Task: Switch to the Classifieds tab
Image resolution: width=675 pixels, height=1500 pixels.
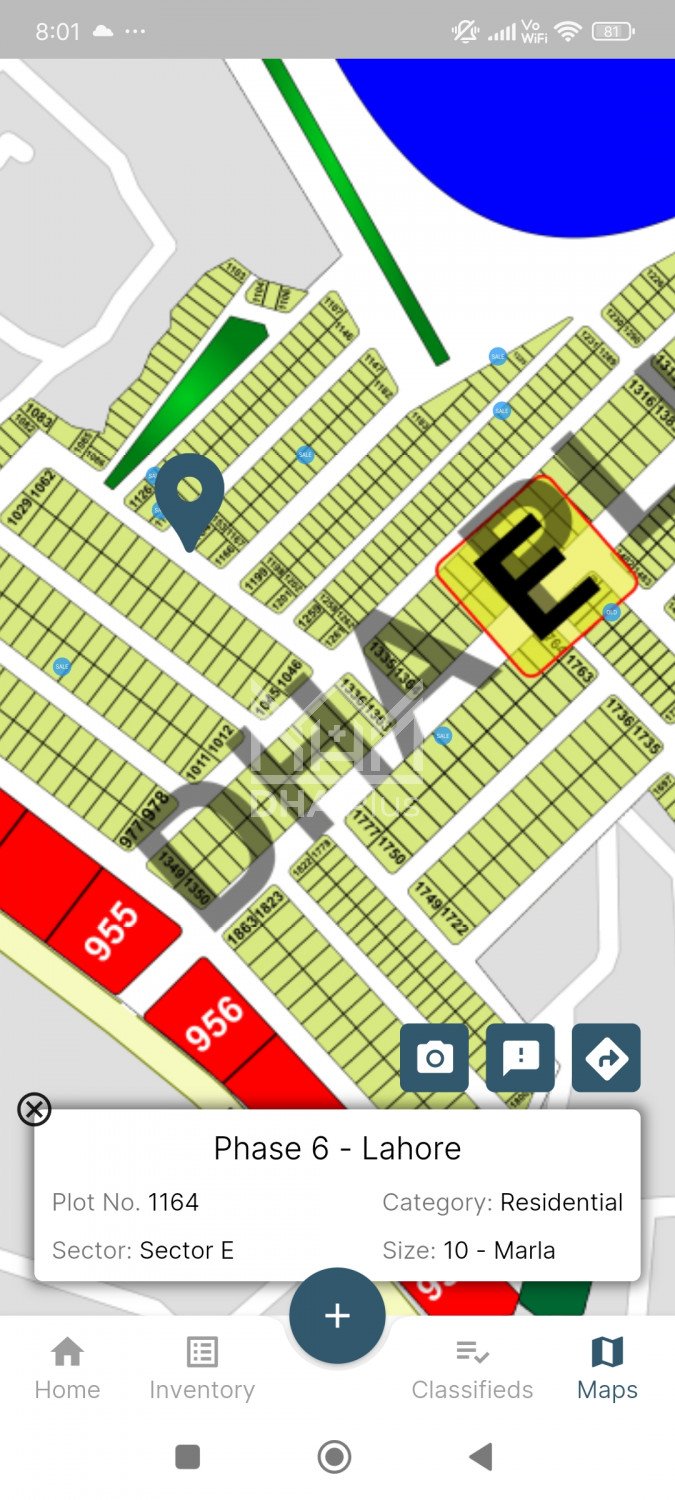Action: click(x=472, y=1369)
